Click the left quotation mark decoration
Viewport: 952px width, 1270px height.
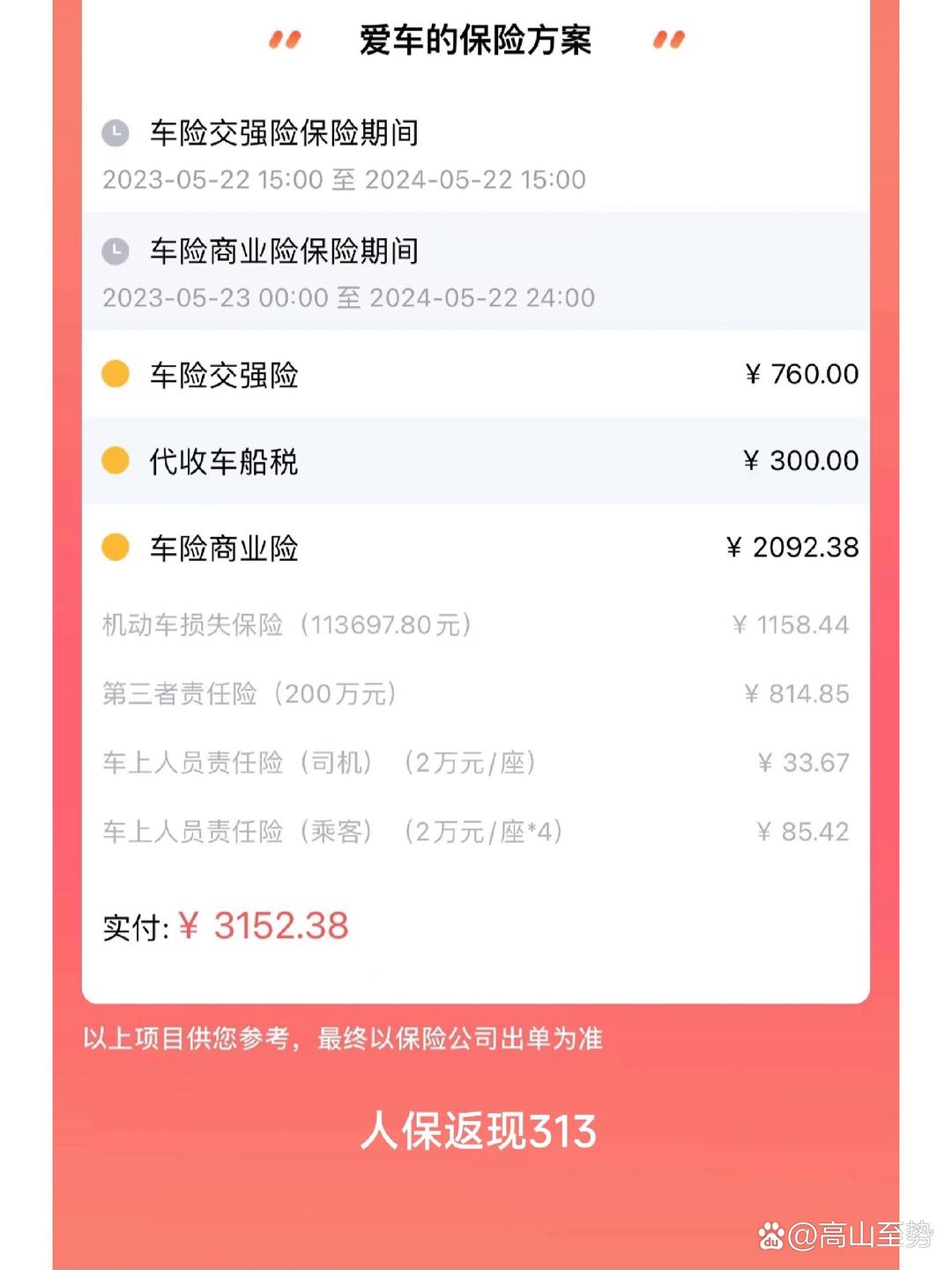[x=284, y=39]
